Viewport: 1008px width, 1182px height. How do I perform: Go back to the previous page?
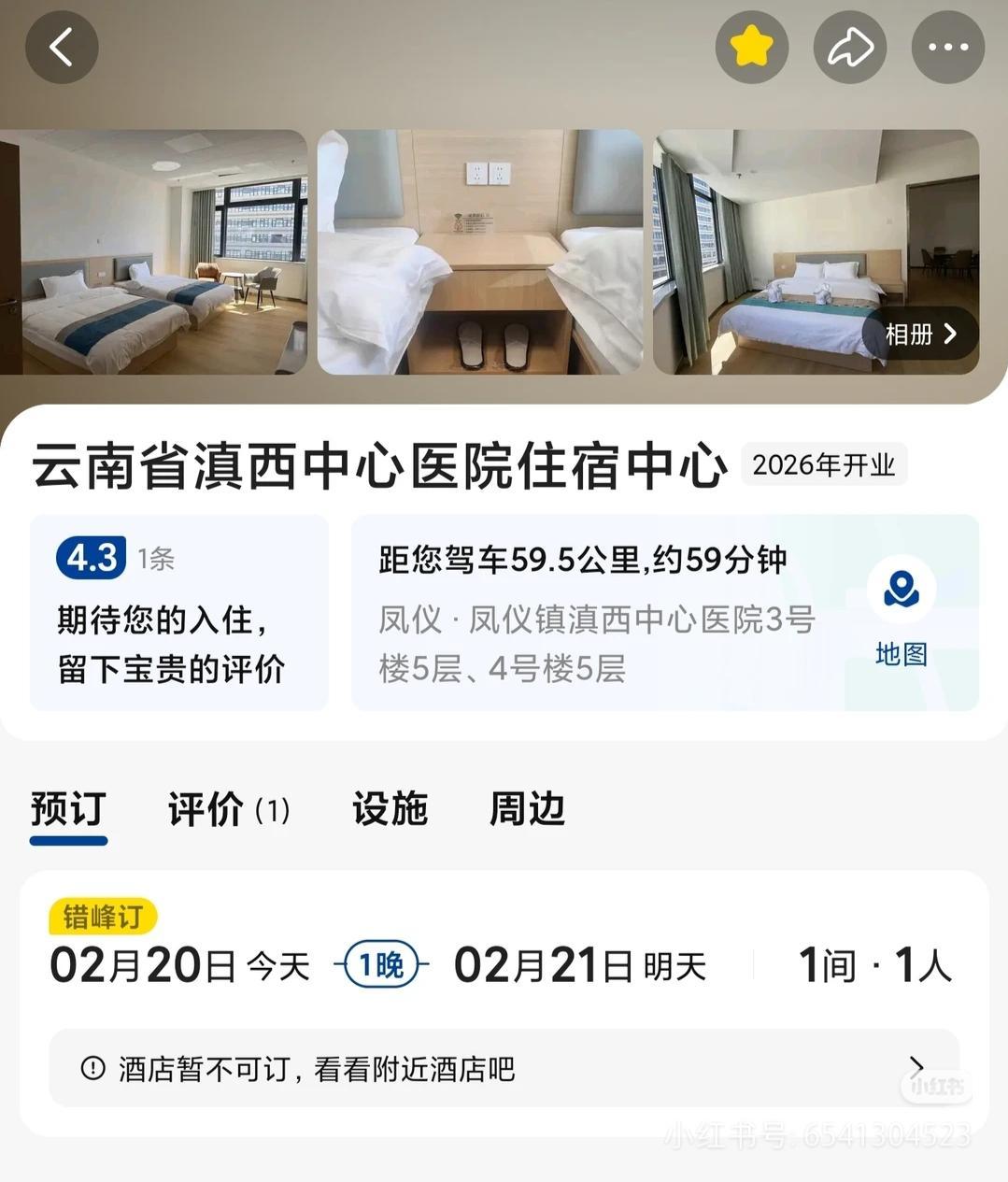coord(62,47)
